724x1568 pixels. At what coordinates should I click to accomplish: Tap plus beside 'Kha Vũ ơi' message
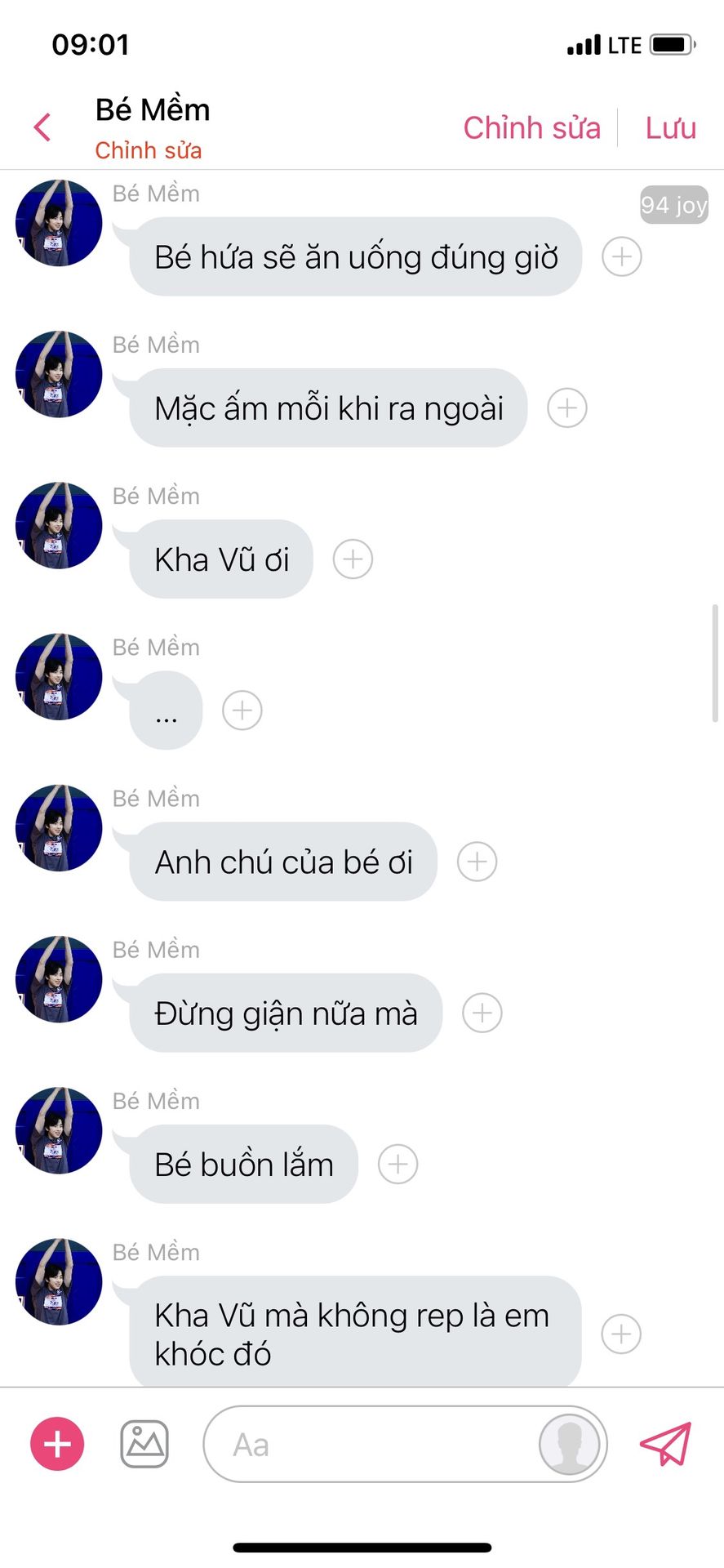coord(353,559)
